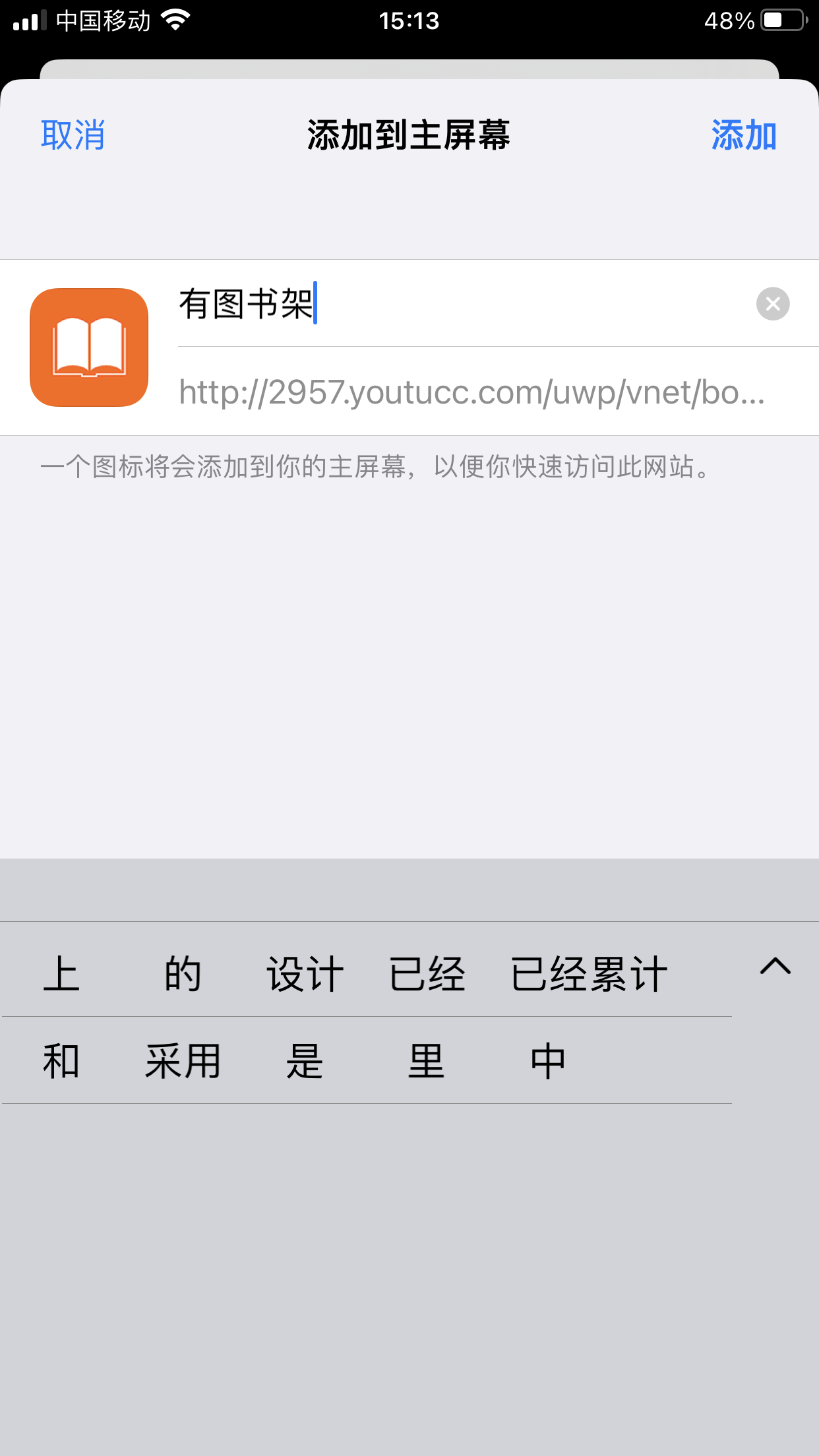Insert candidate word 设计
Image resolution: width=819 pixels, height=1456 pixels.
pyautogui.click(x=305, y=974)
